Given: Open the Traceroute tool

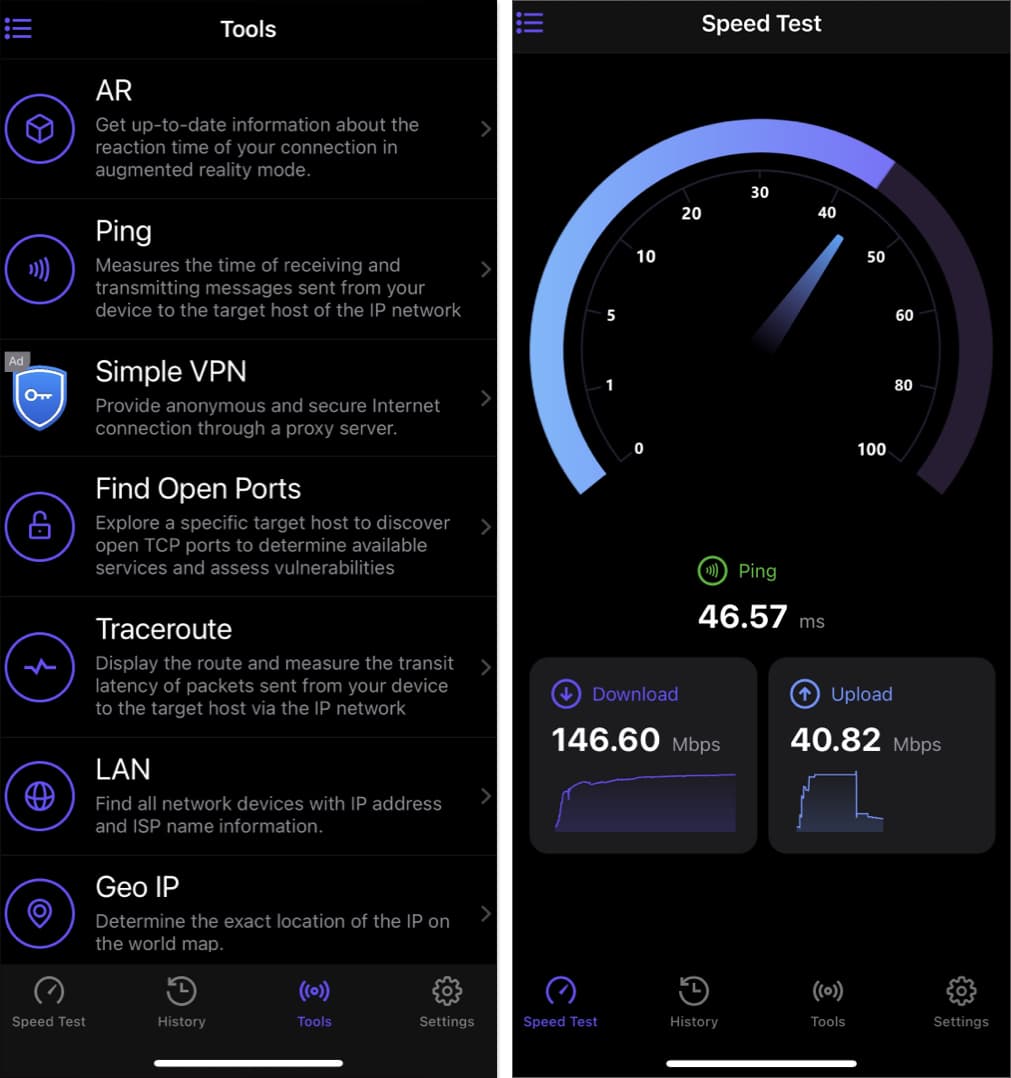Looking at the screenshot, I should point(248,667).
